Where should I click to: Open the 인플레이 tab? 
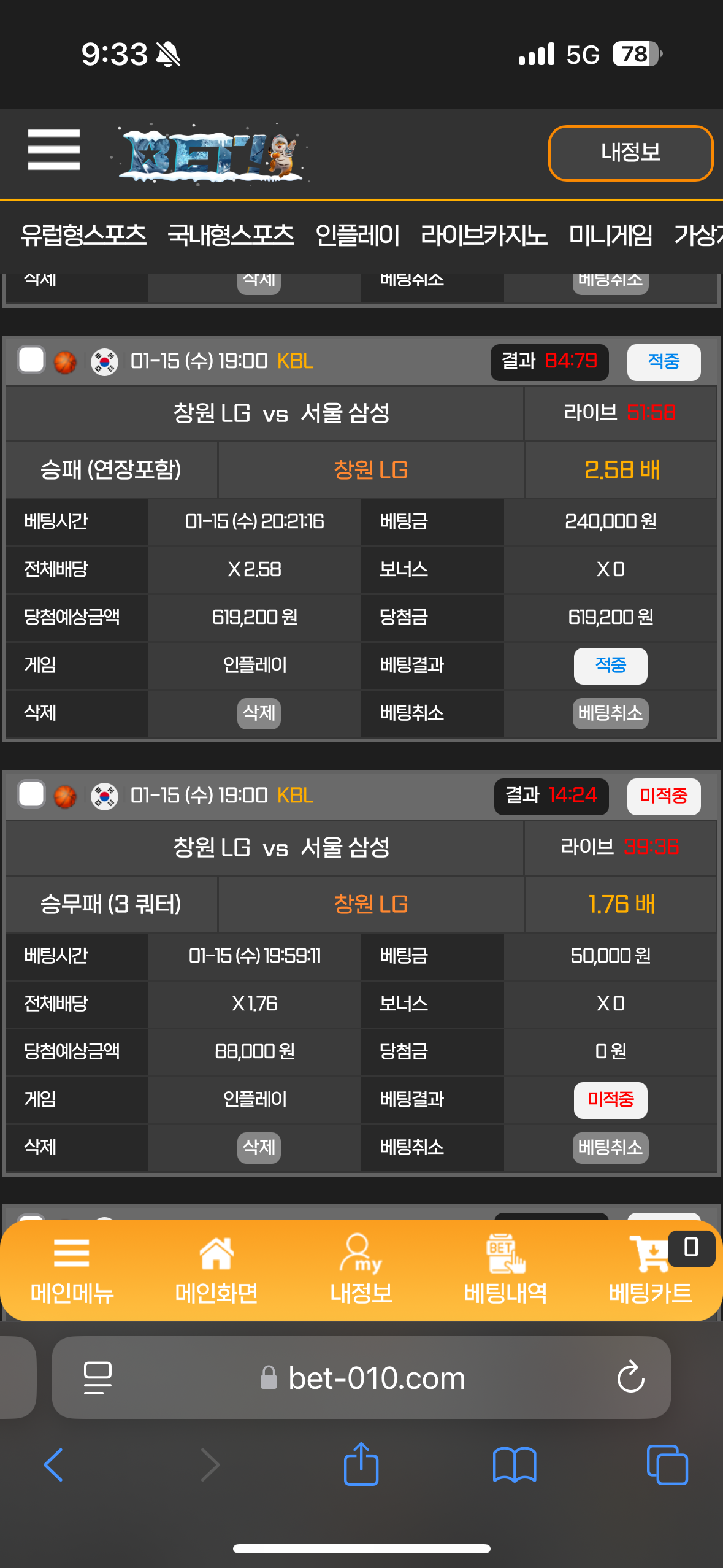[358, 236]
